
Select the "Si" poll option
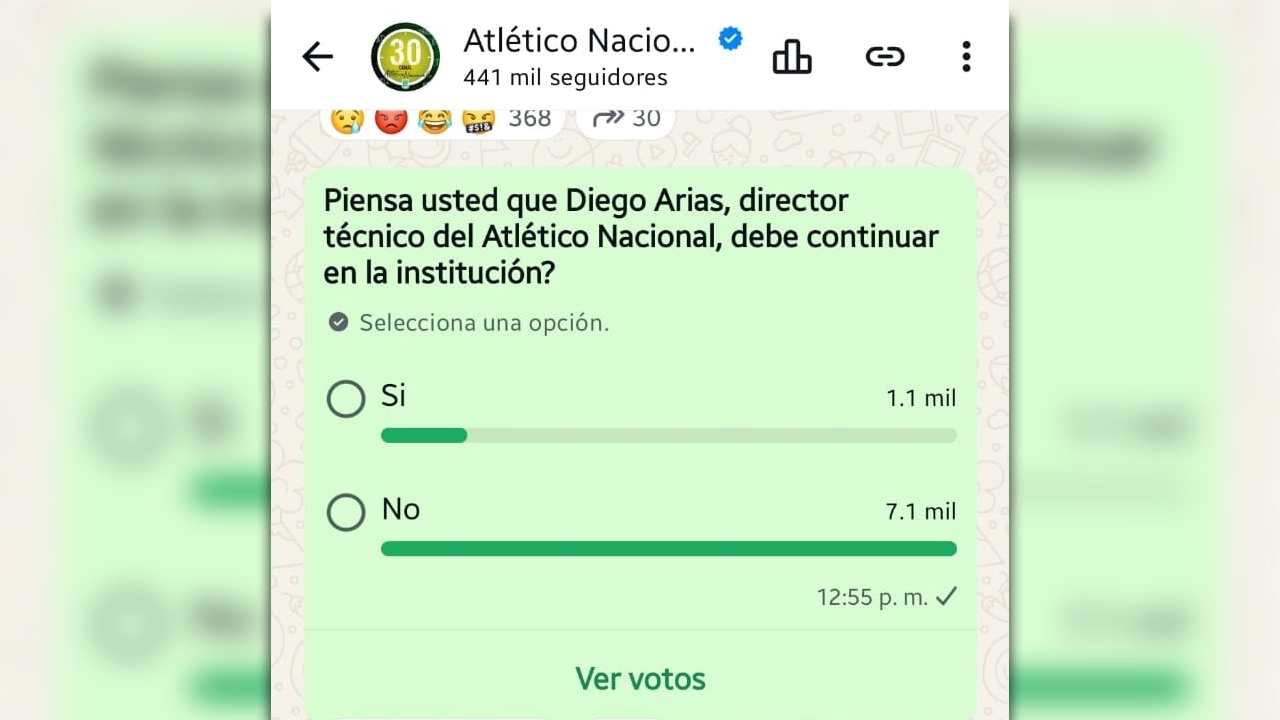point(346,399)
